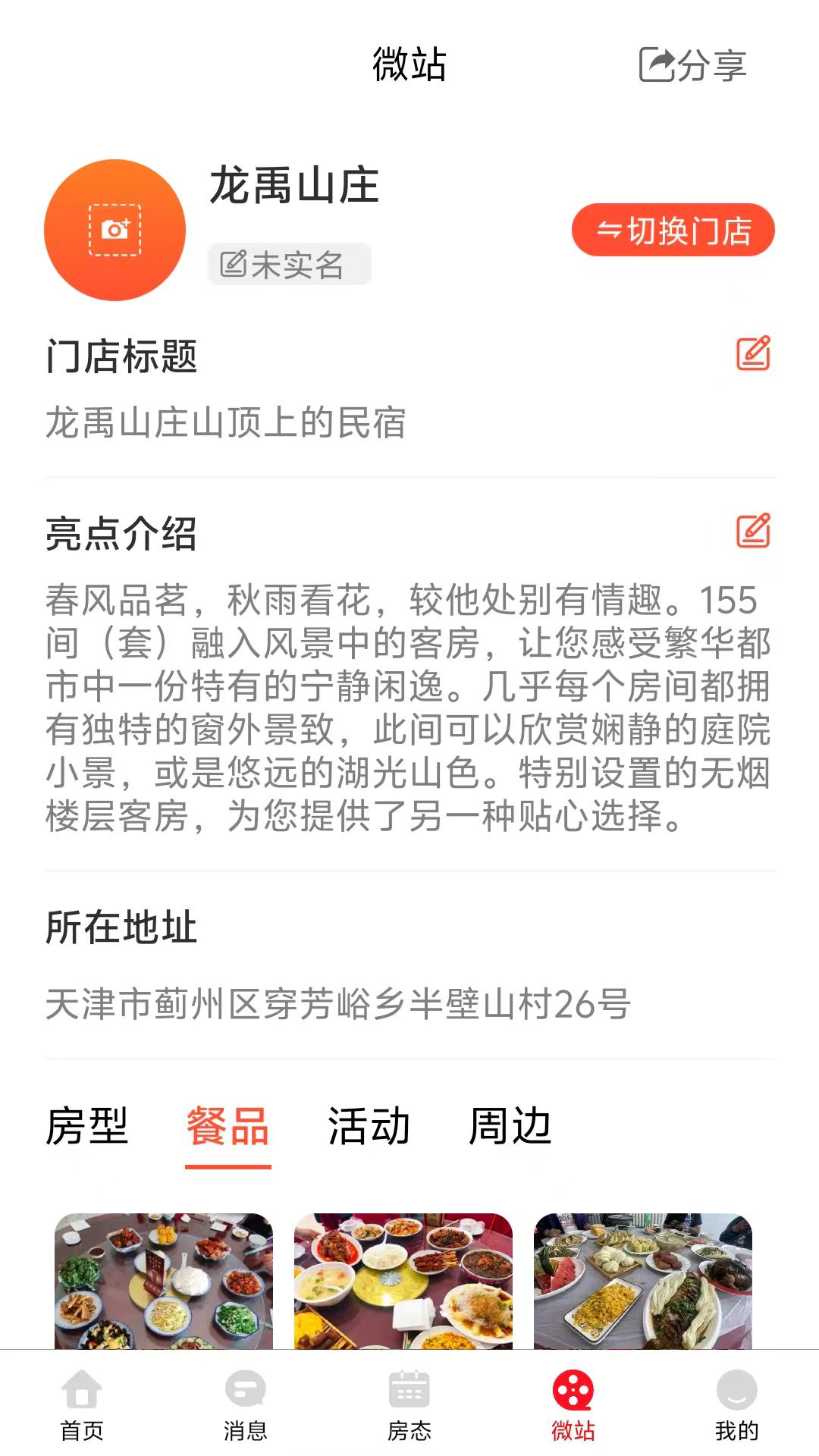The height and width of the screenshot is (1456, 819).
Task: Click the edit pencil next to 亮点介绍
Action: pyautogui.click(x=752, y=532)
